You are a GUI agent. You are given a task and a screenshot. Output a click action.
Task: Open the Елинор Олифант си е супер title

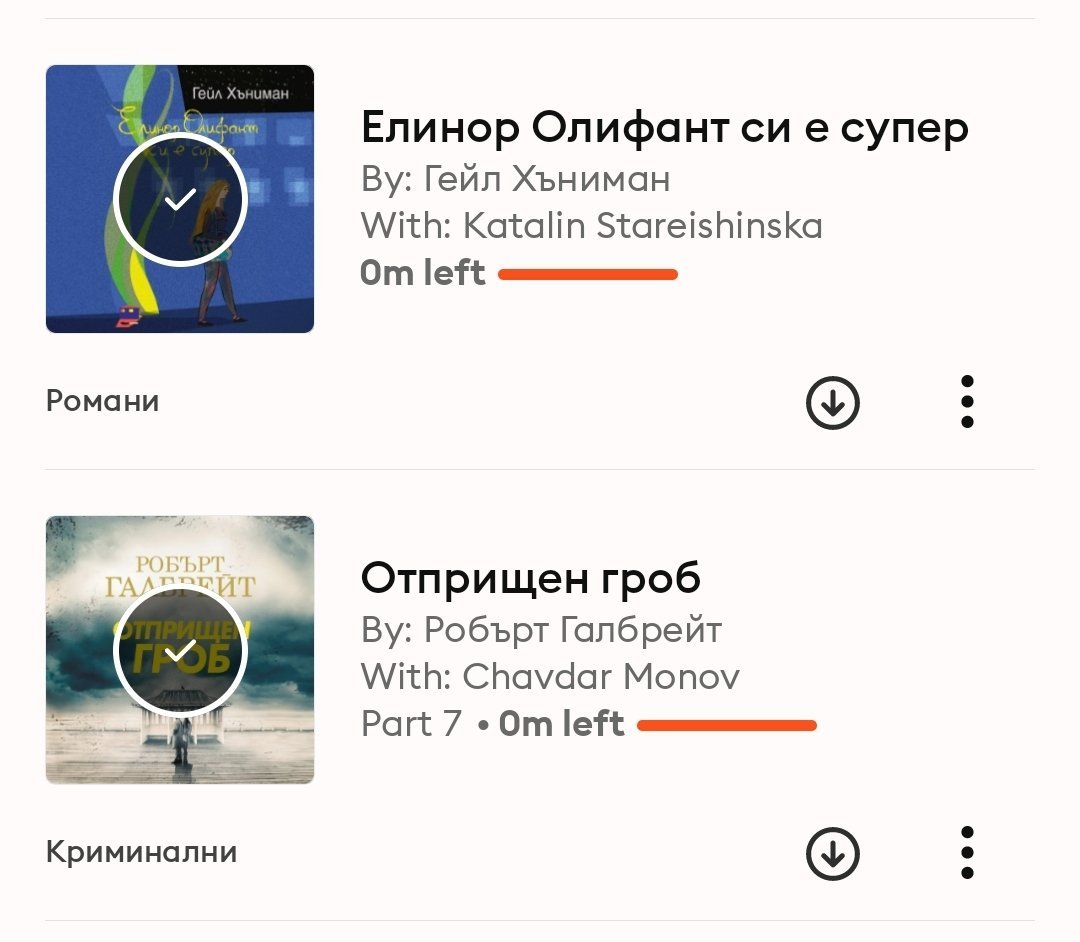[x=664, y=128]
